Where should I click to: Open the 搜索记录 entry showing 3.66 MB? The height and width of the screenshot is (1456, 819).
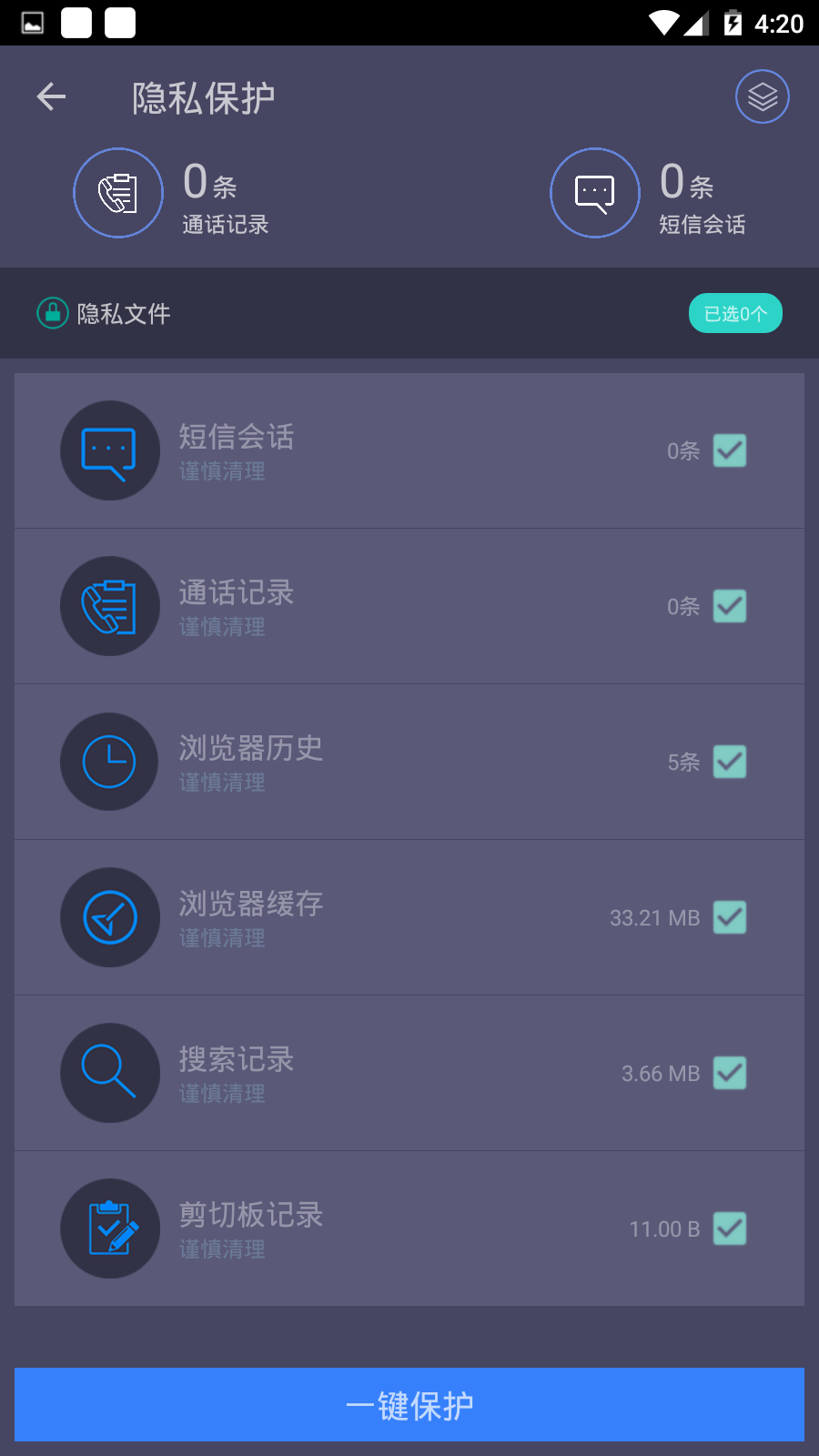tap(409, 1073)
